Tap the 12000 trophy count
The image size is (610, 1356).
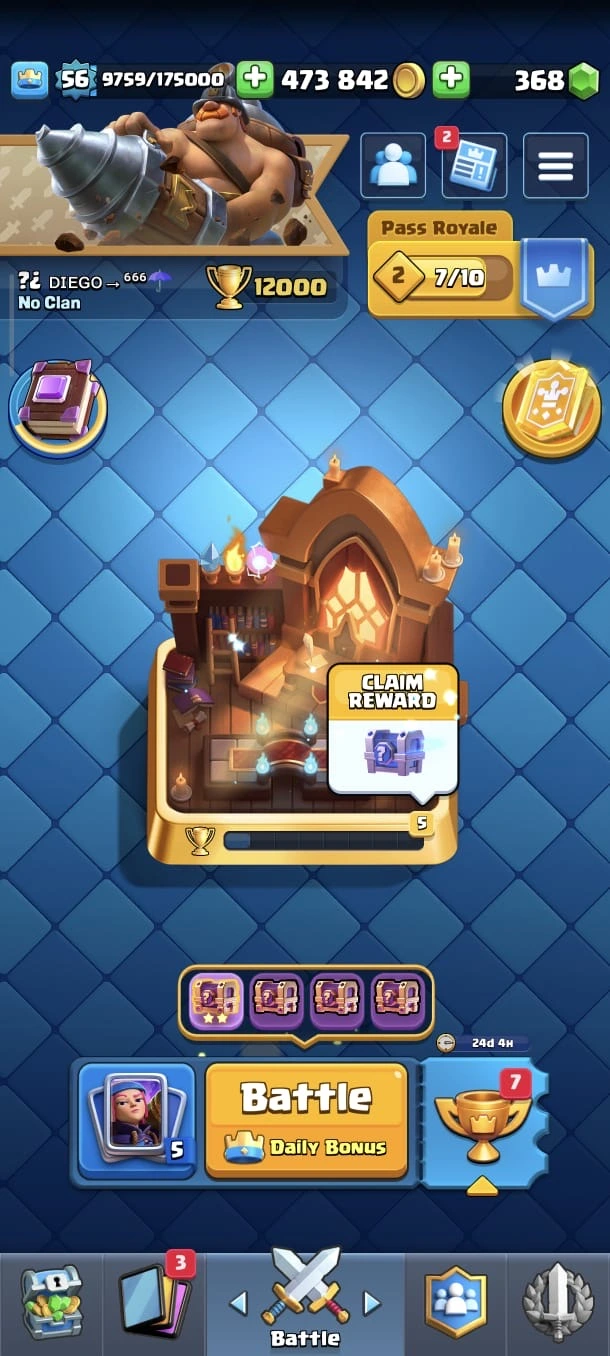pyautogui.click(x=268, y=288)
